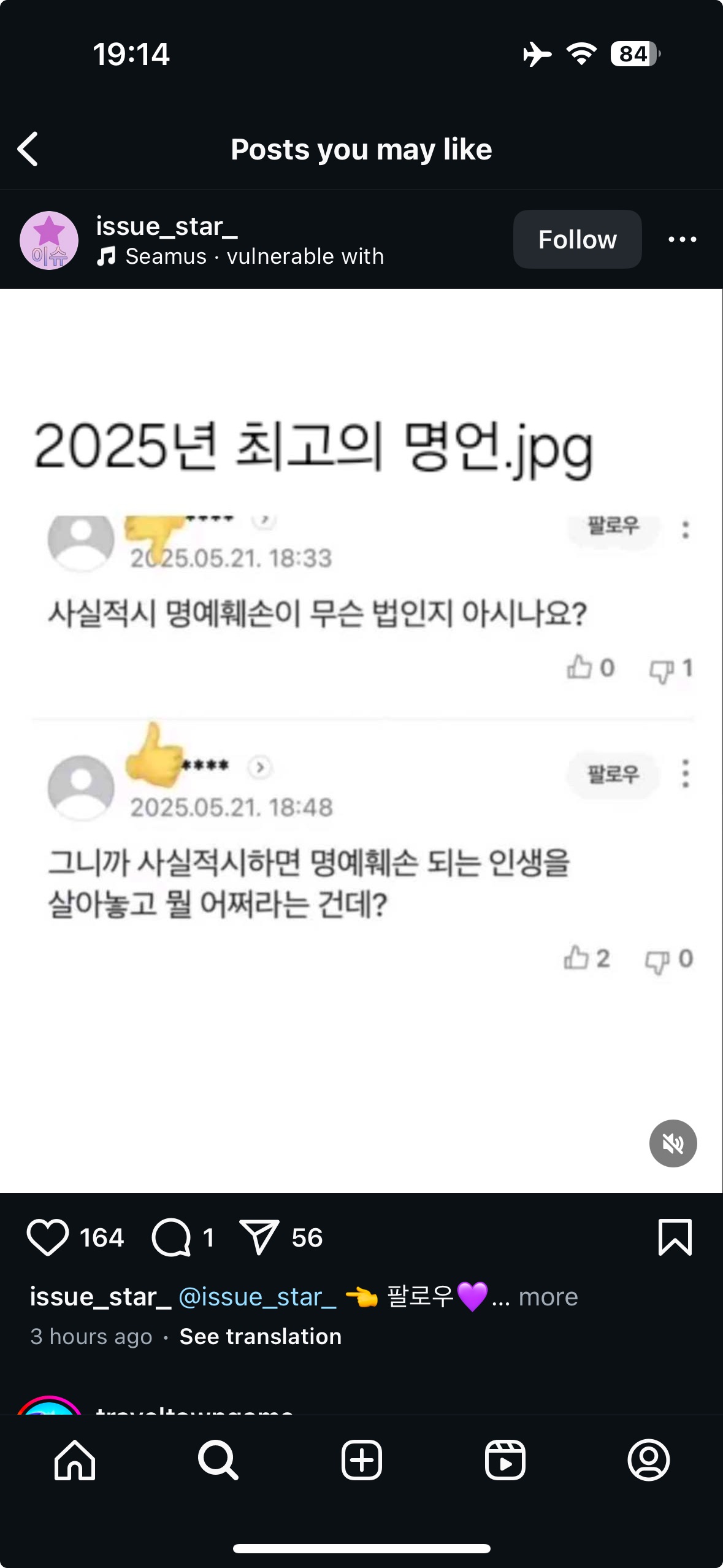Expand the caption with more

pos(548,1297)
